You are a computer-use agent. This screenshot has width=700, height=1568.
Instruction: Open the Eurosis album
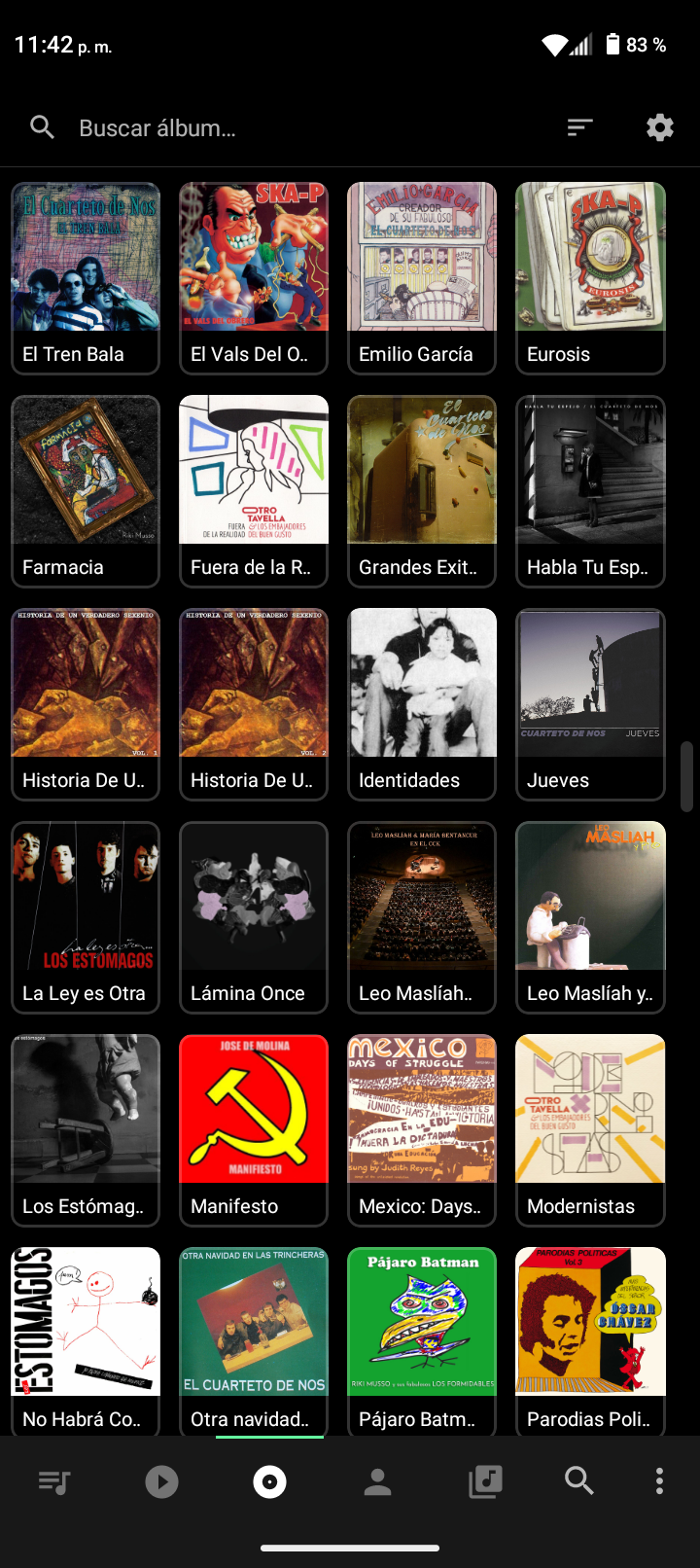[590, 278]
